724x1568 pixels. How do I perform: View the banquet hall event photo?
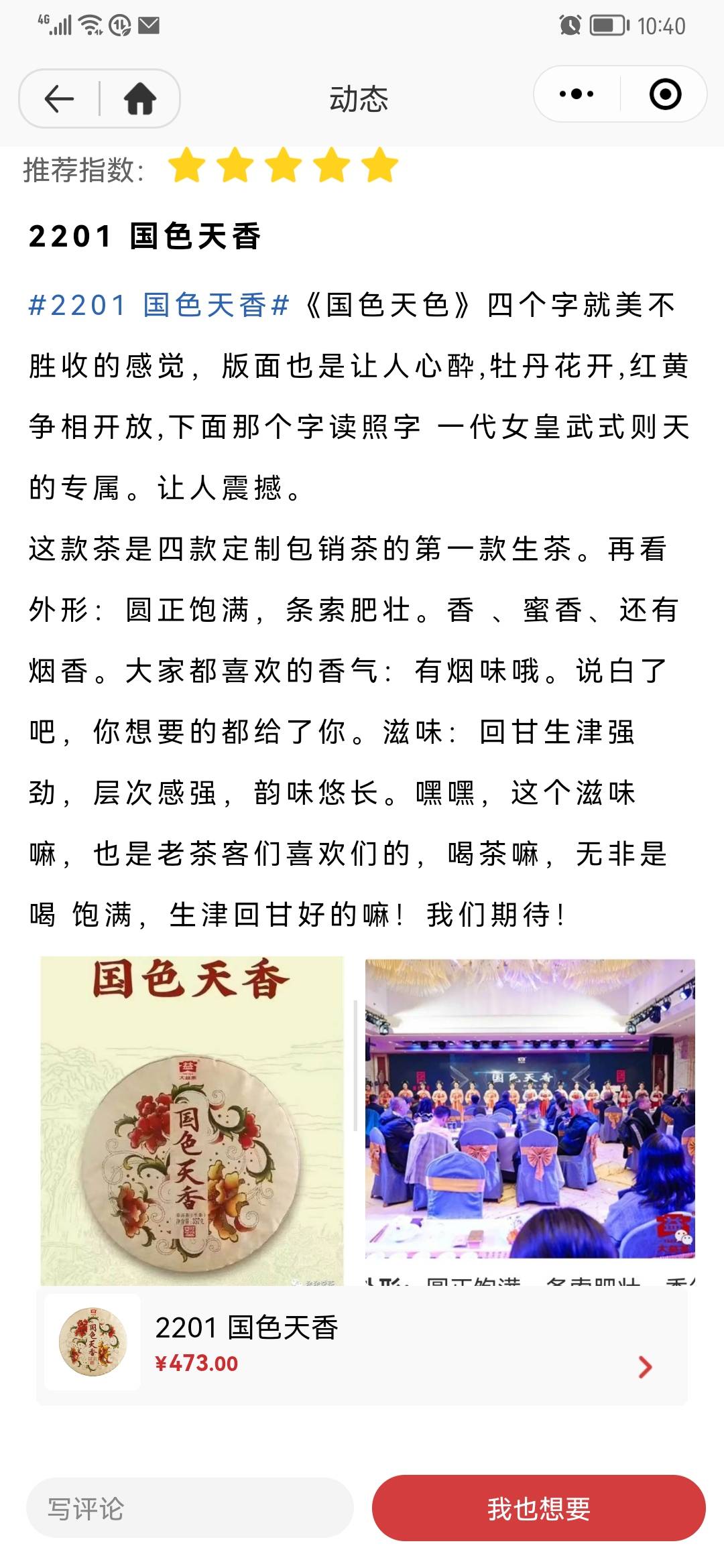(530, 1108)
